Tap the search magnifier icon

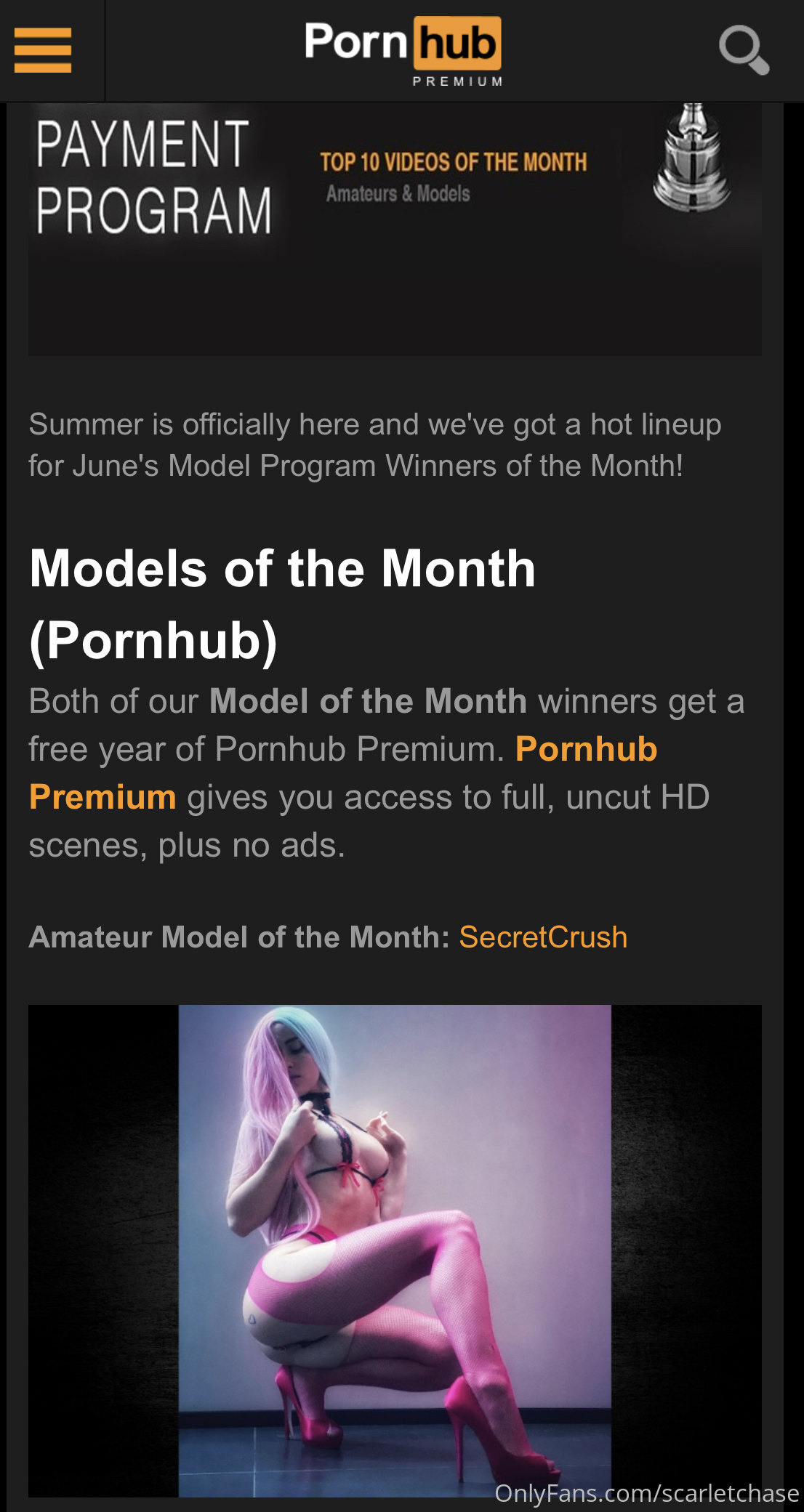[x=743, y=49]
